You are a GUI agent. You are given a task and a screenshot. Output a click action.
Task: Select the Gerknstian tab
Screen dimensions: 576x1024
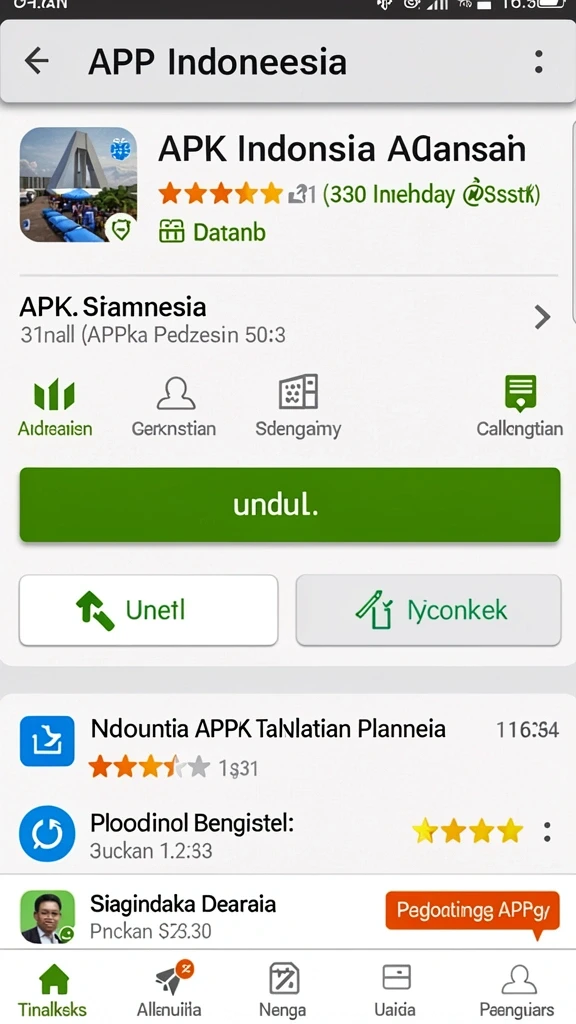pos(174,406)
